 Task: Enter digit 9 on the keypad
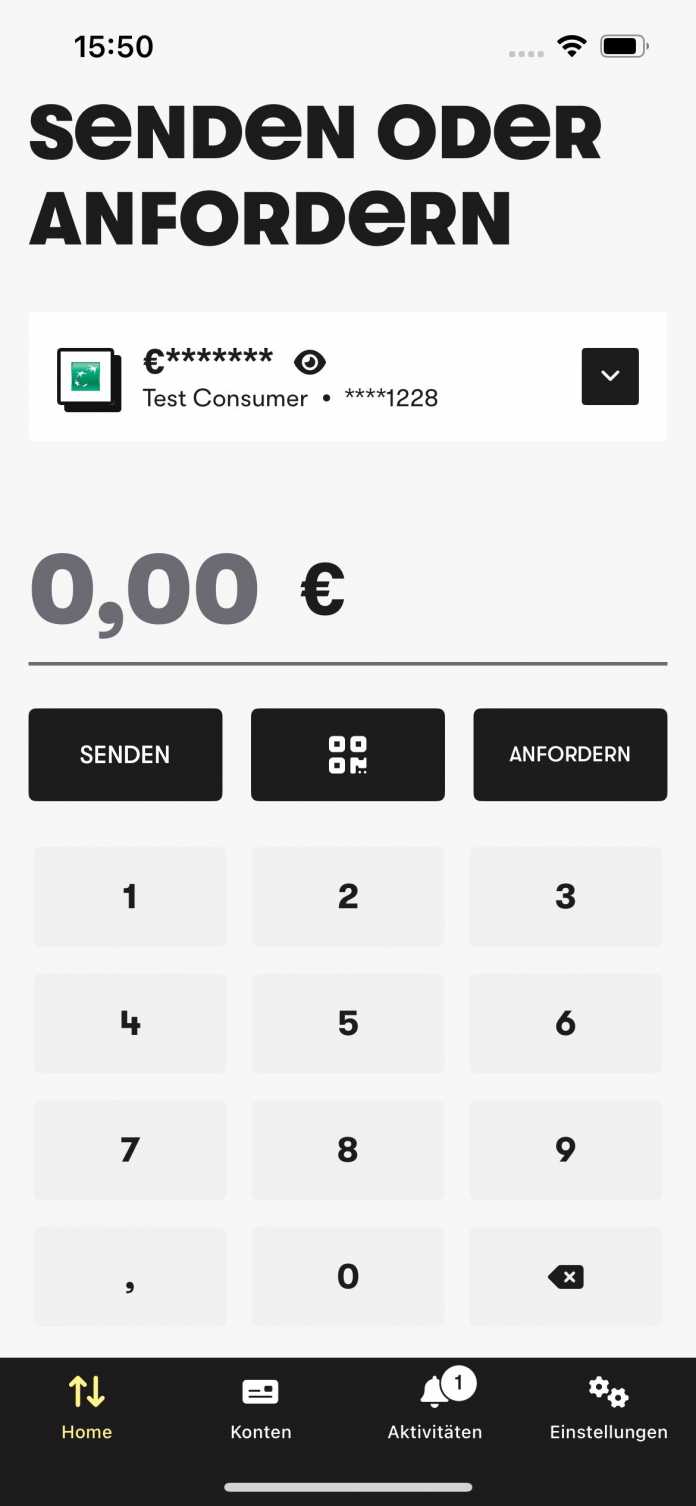click(565, 1150)
